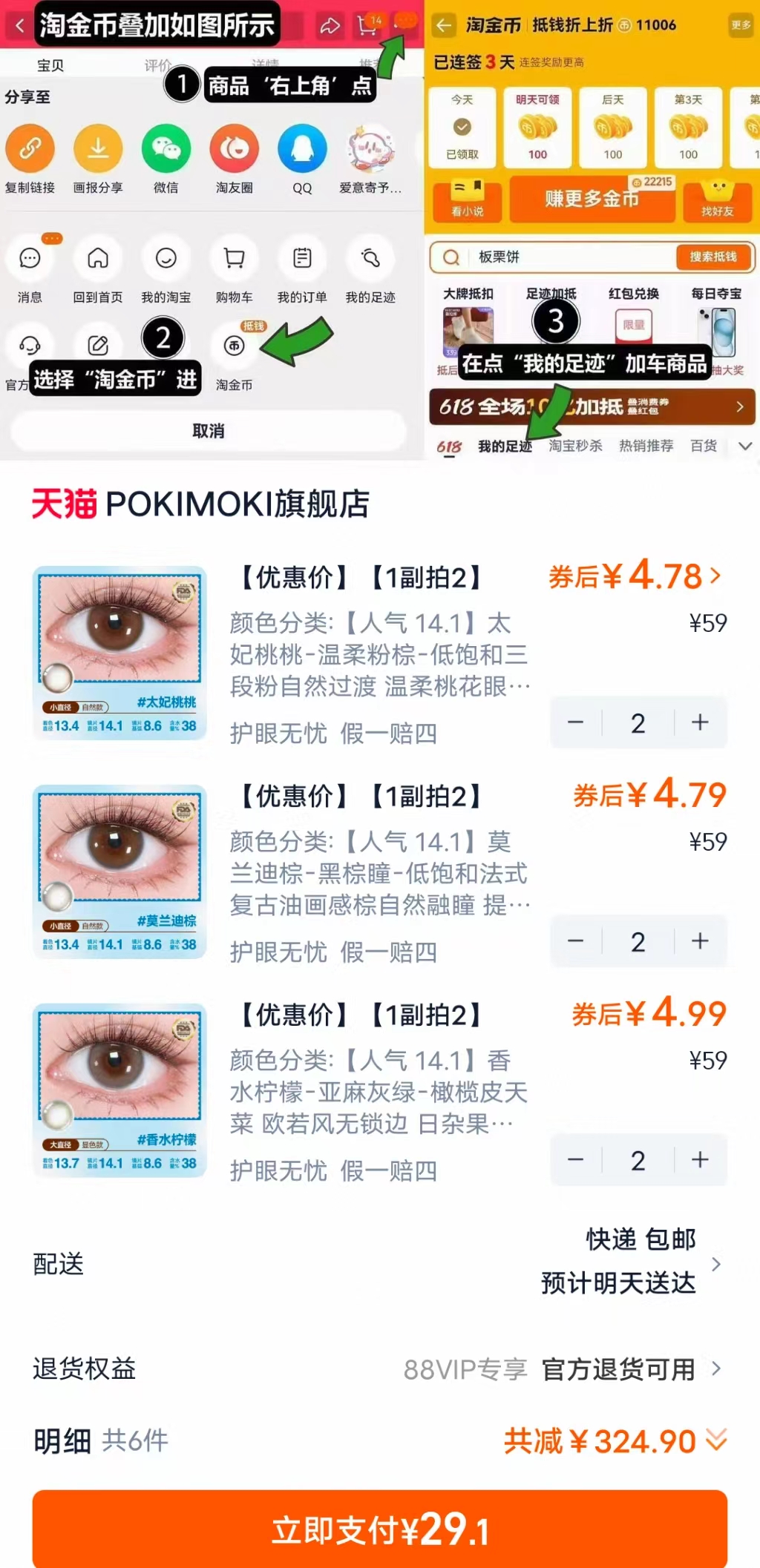
Task: Switch to the 淘宝秒杀 tab
Action: [x=575, y=446]
